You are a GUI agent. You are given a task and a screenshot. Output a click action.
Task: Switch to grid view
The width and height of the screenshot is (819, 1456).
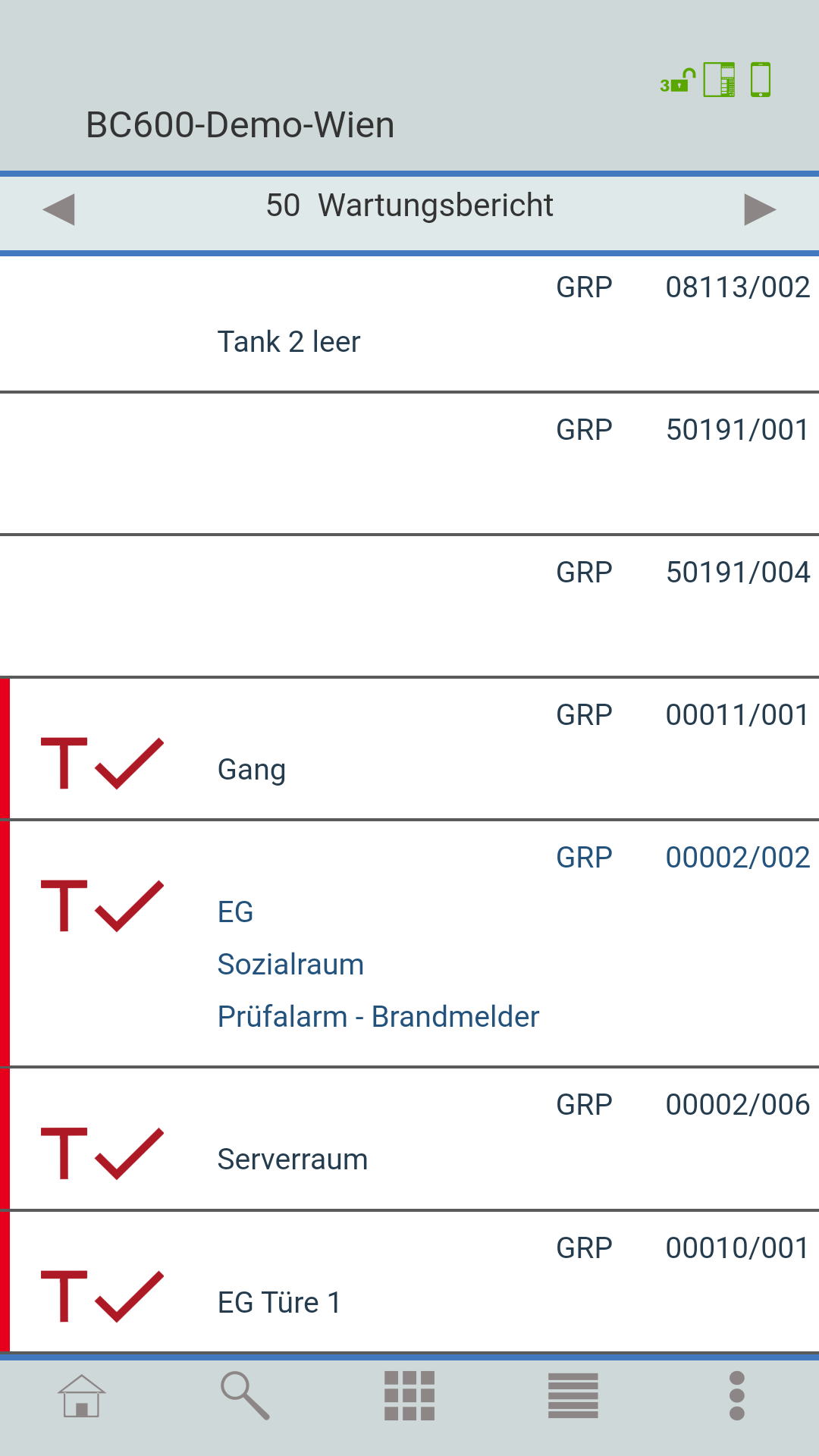pos(409,1395)
